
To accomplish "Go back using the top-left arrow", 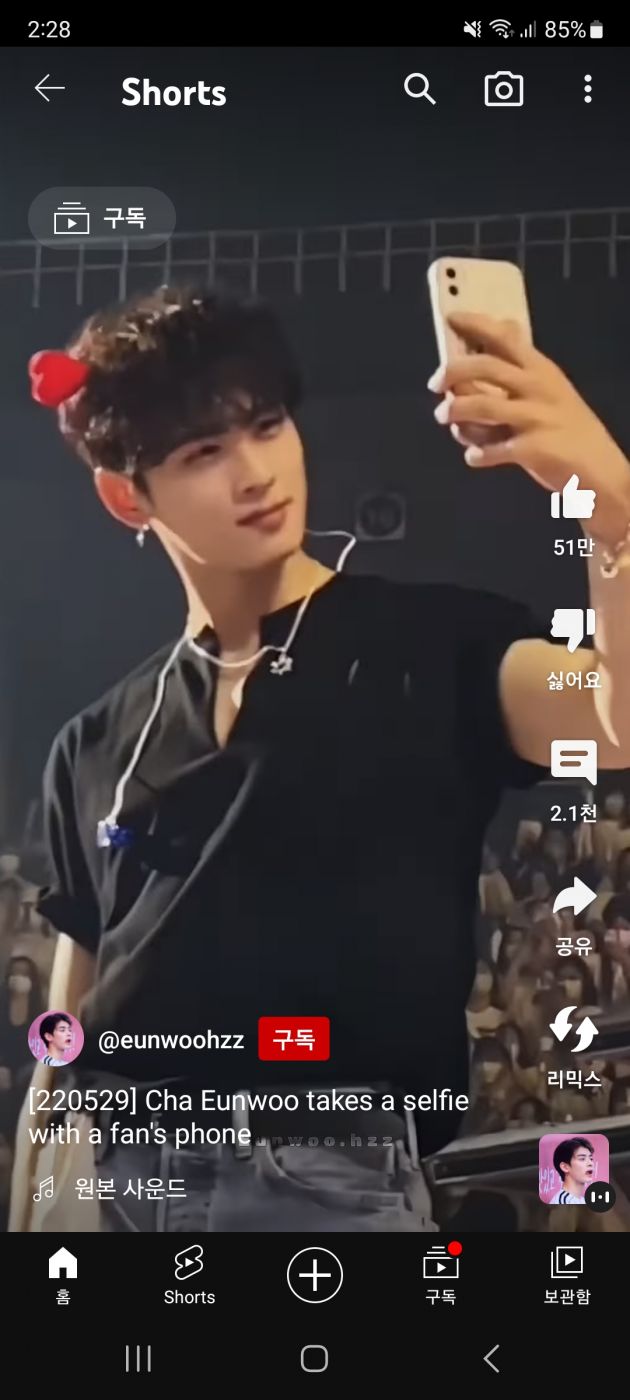I will coord(49,89).
